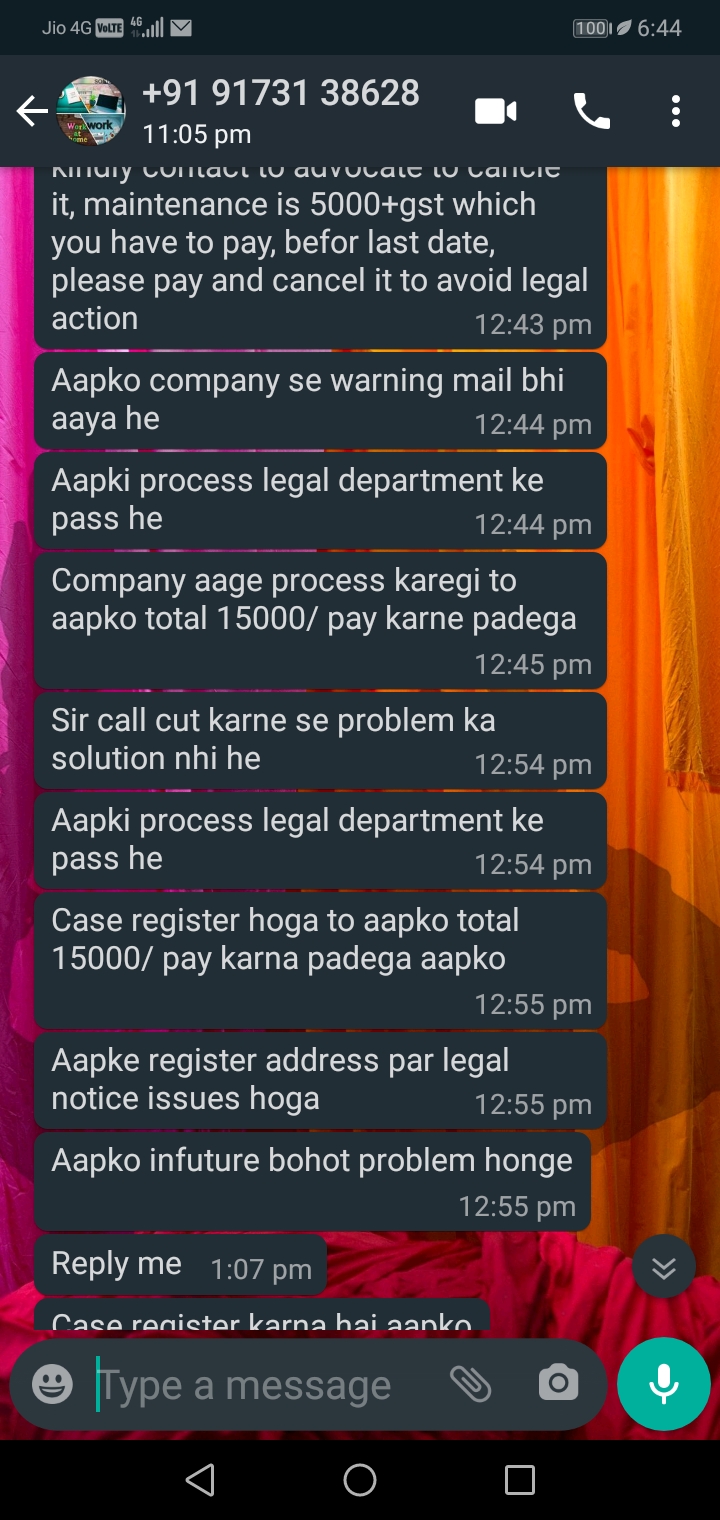Open the emoji picker
The image size is (720, 1520).
[52, 1385]
